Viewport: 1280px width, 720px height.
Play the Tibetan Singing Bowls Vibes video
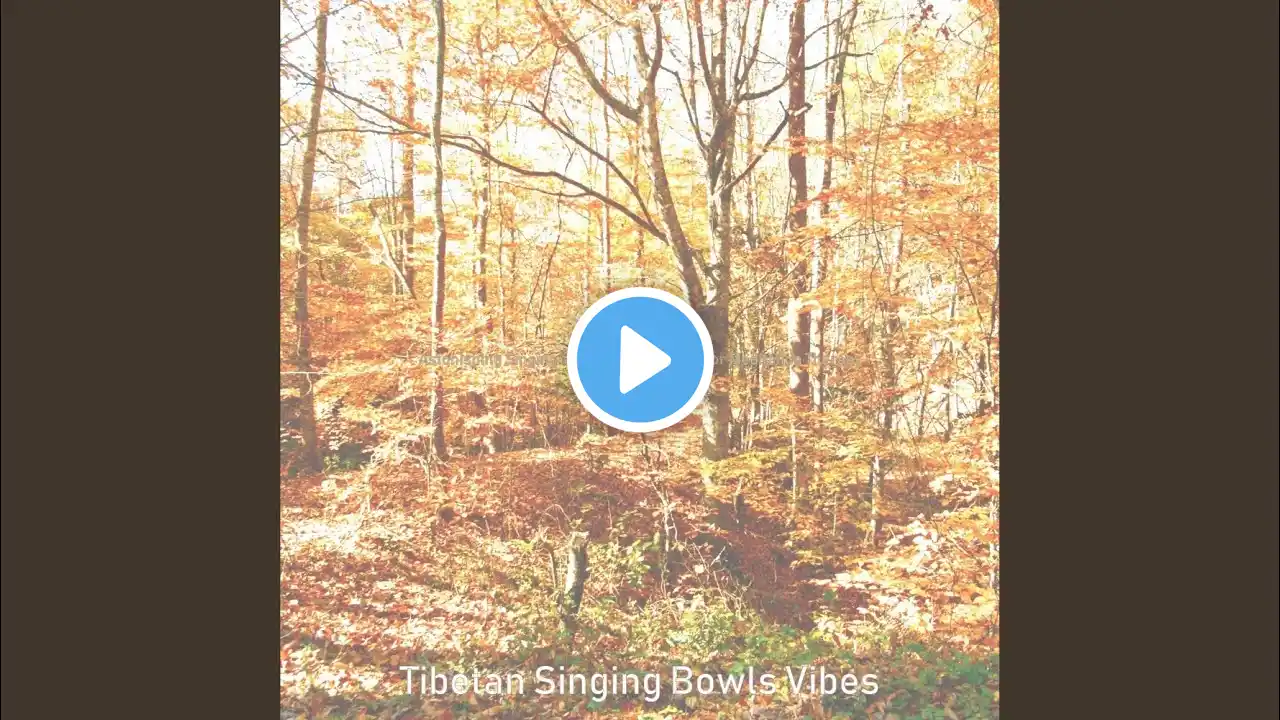click(x=640, y=360)
